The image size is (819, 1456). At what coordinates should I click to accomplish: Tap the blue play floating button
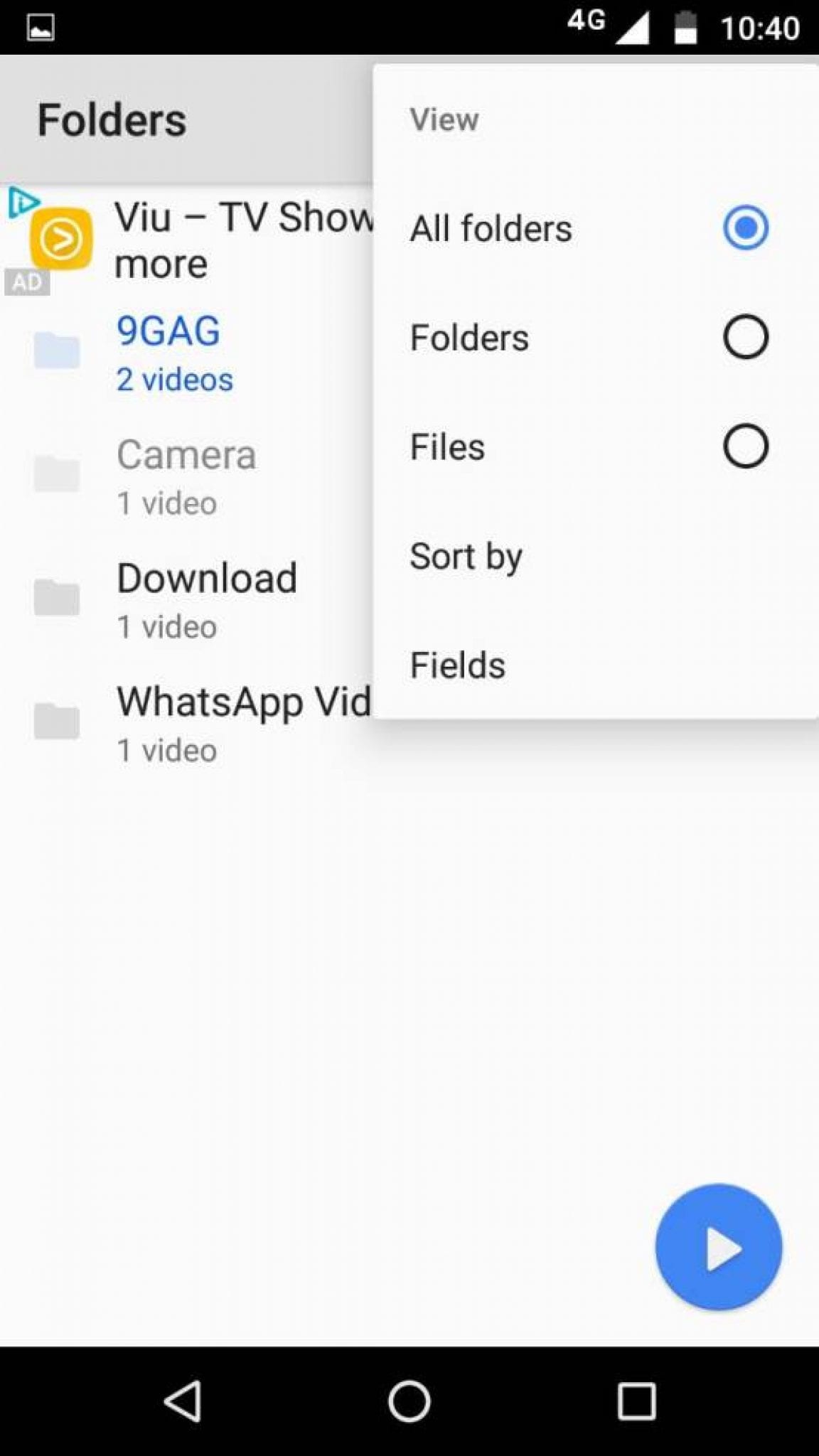coord(719,1247)
